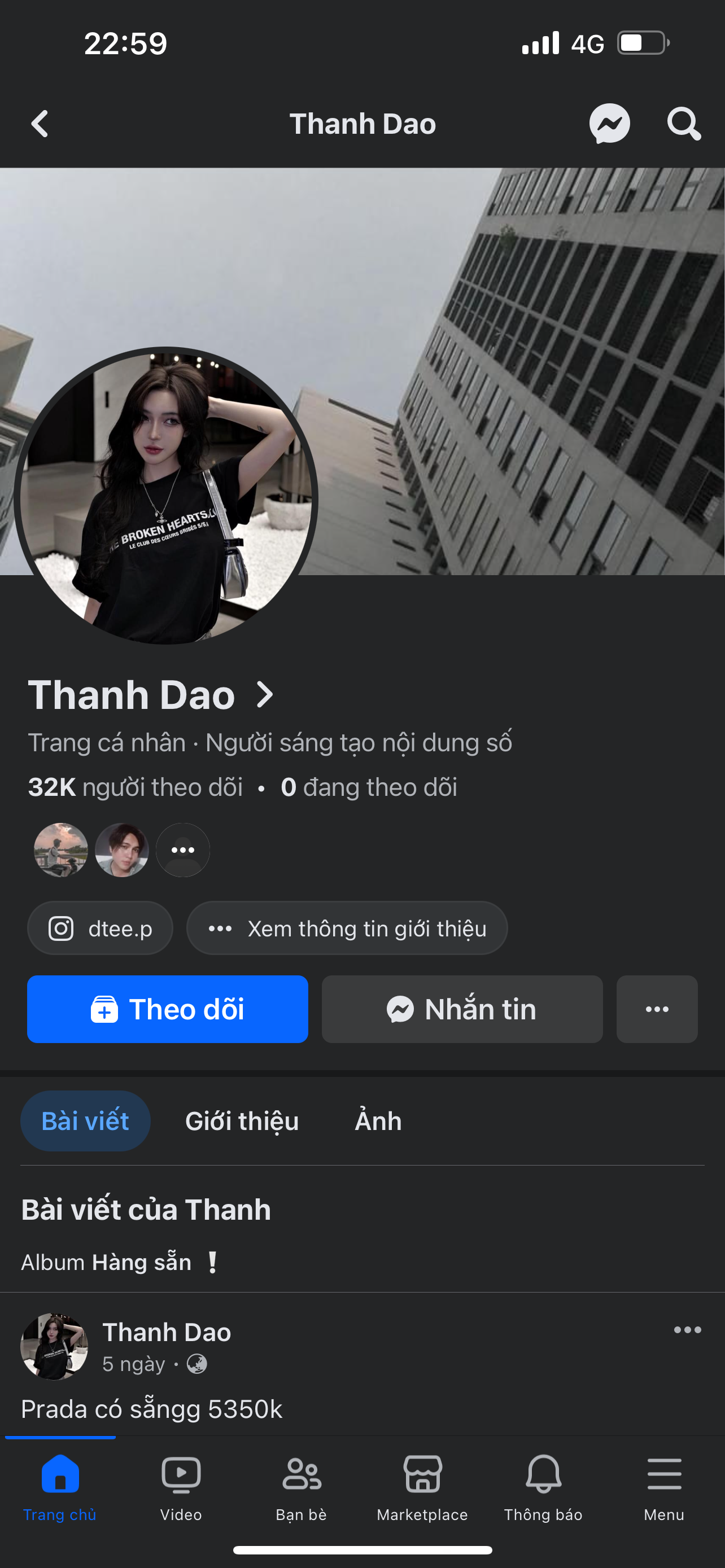The image size is (725, 1568).
Task: Check Thông báo notifications
Action: click(x=543, y=1486)
